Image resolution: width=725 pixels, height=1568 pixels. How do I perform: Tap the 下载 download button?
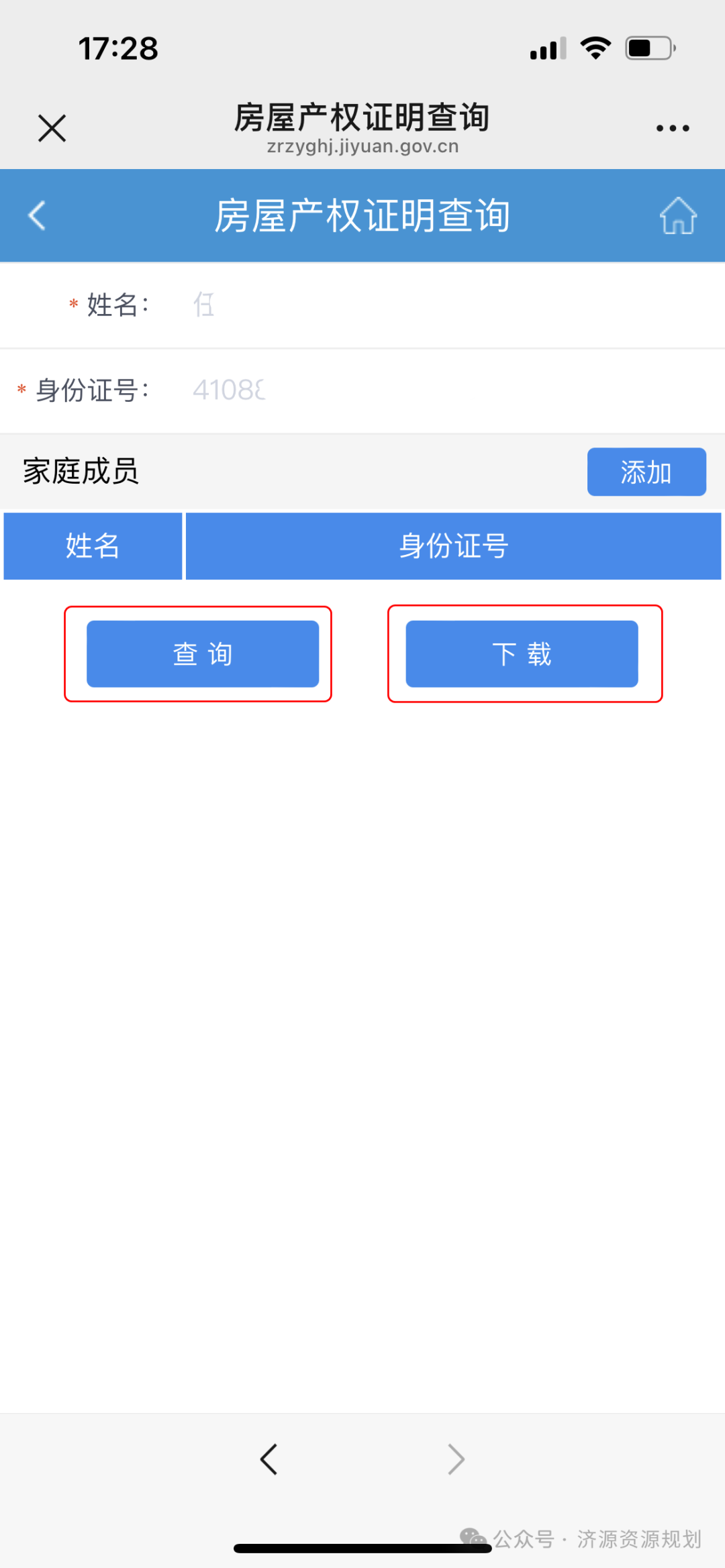pos(522,654)
